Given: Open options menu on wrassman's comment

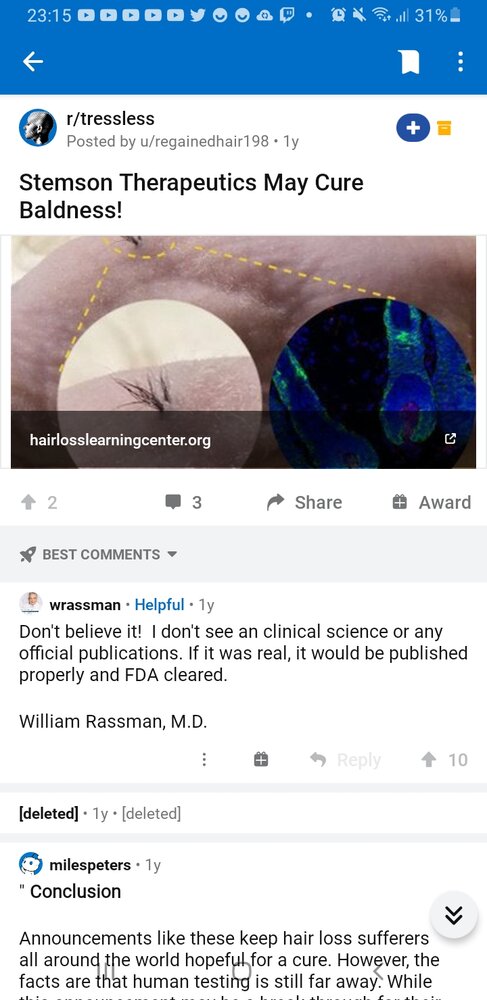Looking at the screenshot, I should pos(204,760).
